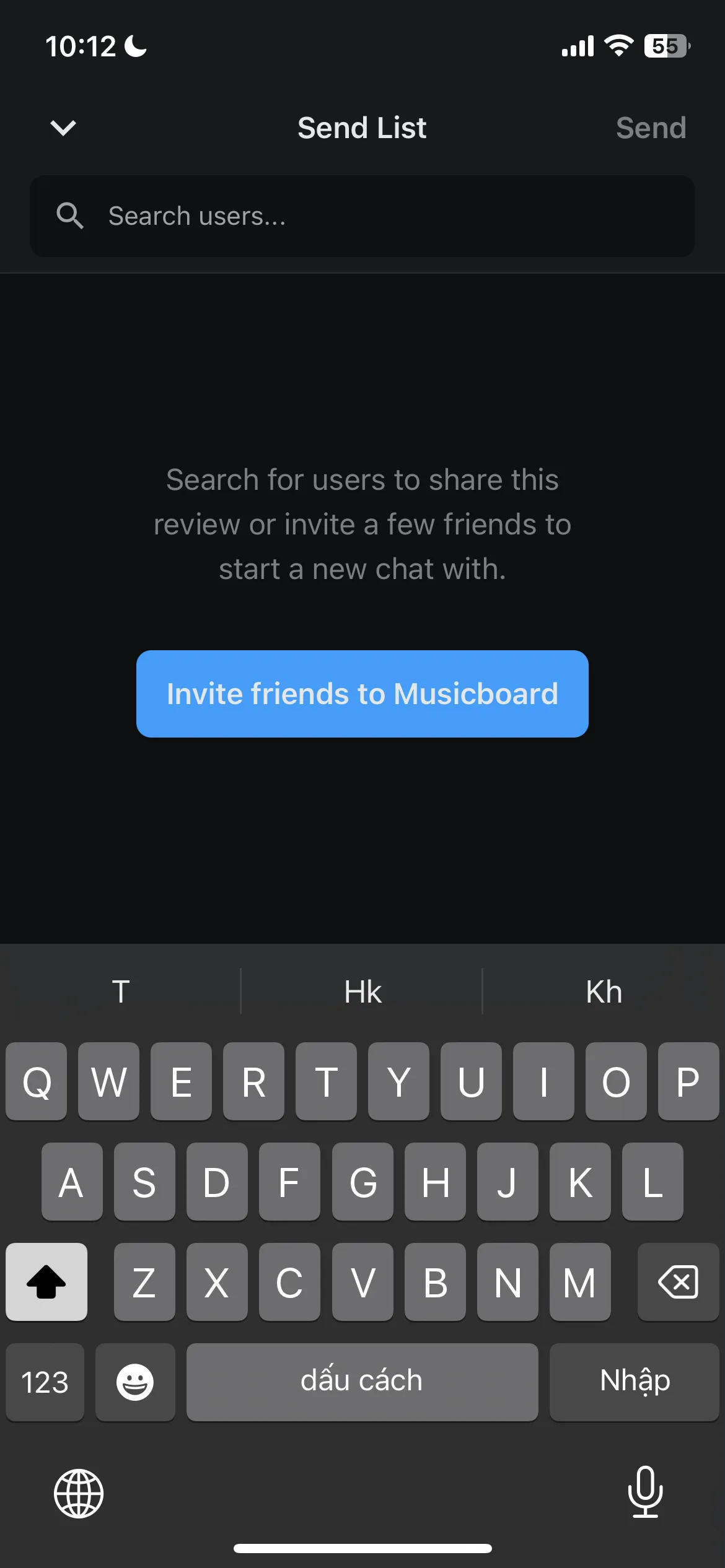The height and width of the screenshot is (1568, 725).
Task: Open the emoji keyboard
Action: [x=135, y=1382]
